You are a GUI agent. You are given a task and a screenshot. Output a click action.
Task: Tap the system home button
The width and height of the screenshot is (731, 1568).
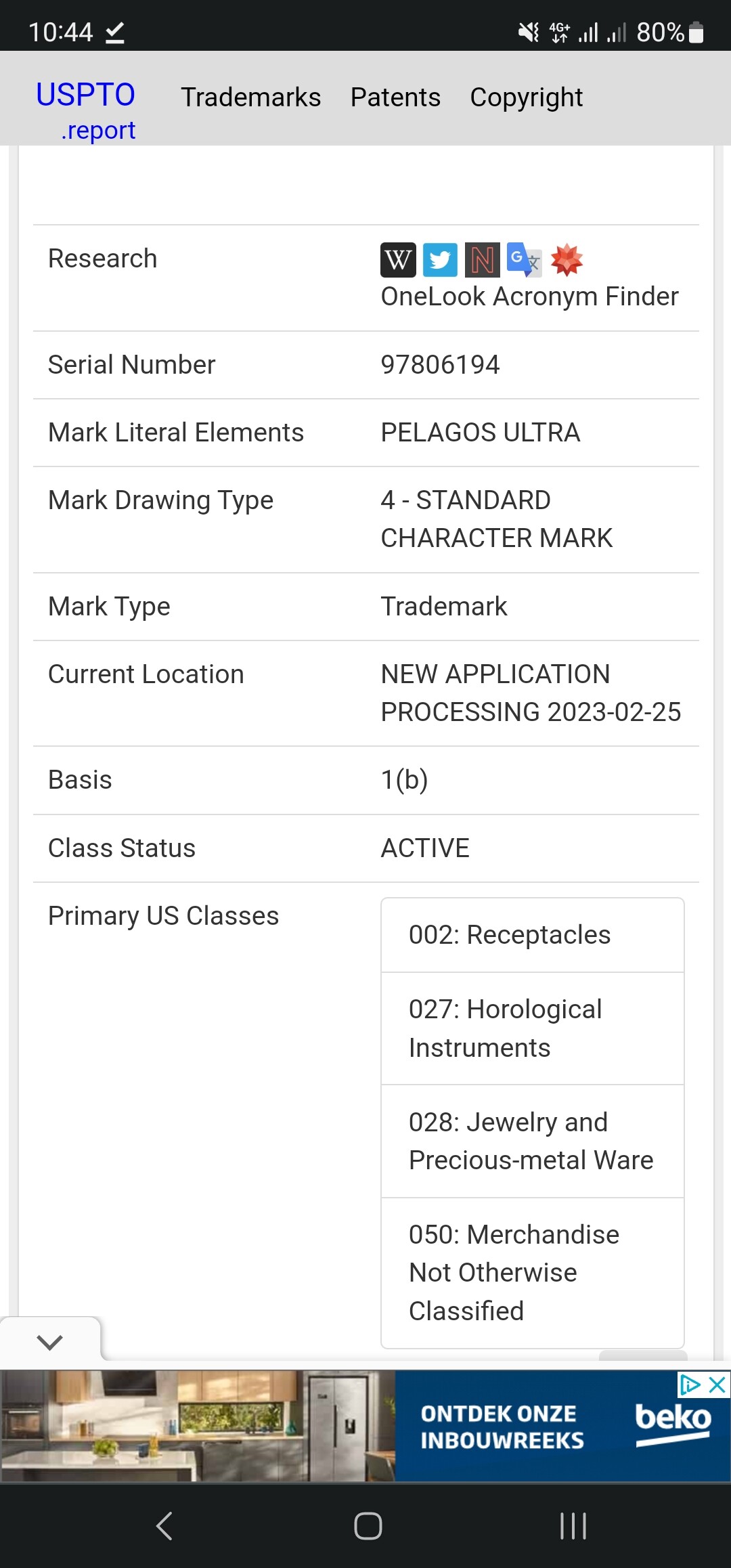[x=368, y=1526]
